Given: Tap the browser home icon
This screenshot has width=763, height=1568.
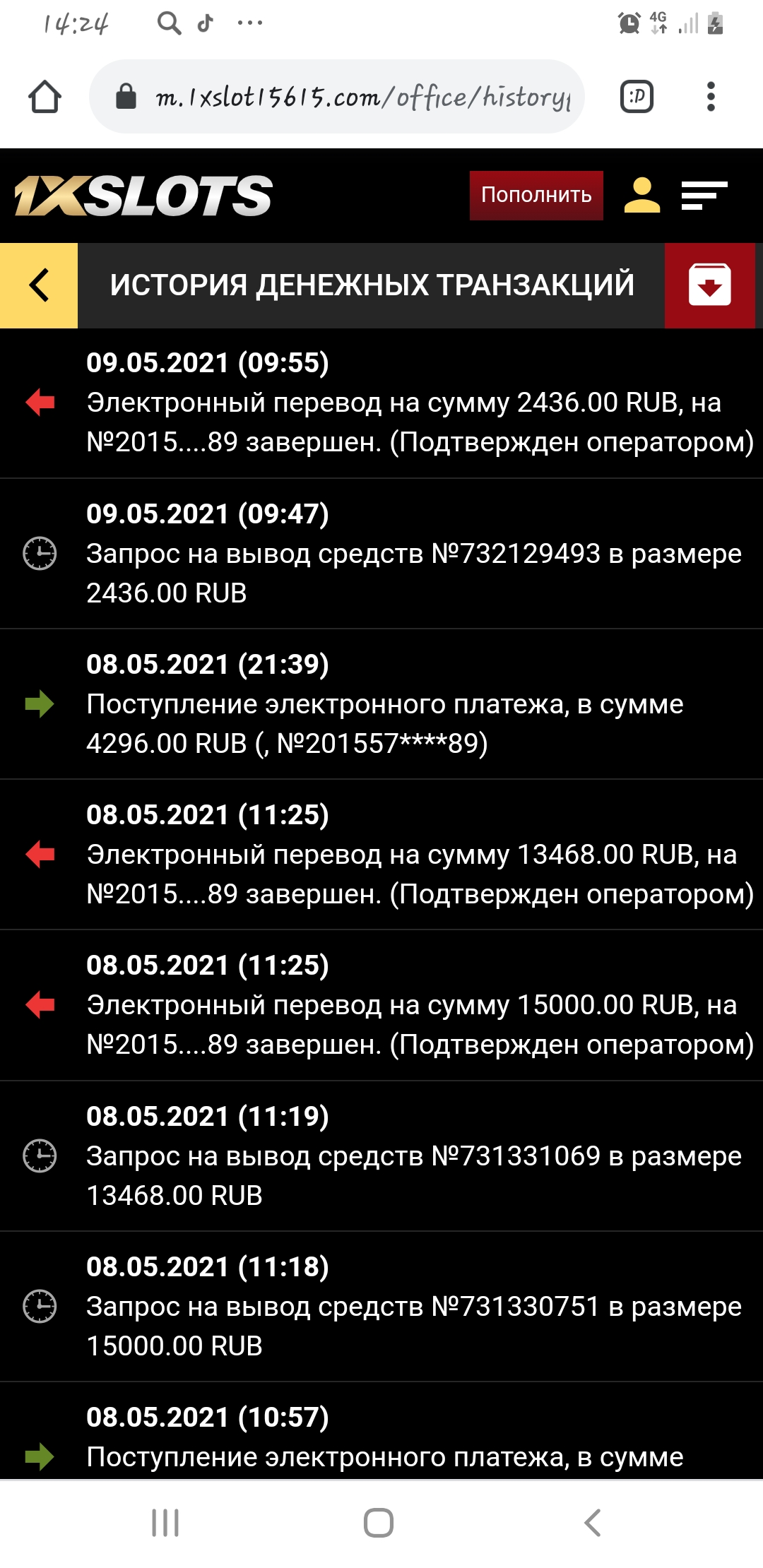Looking at the screenshot, I should (x=45, y=97).
